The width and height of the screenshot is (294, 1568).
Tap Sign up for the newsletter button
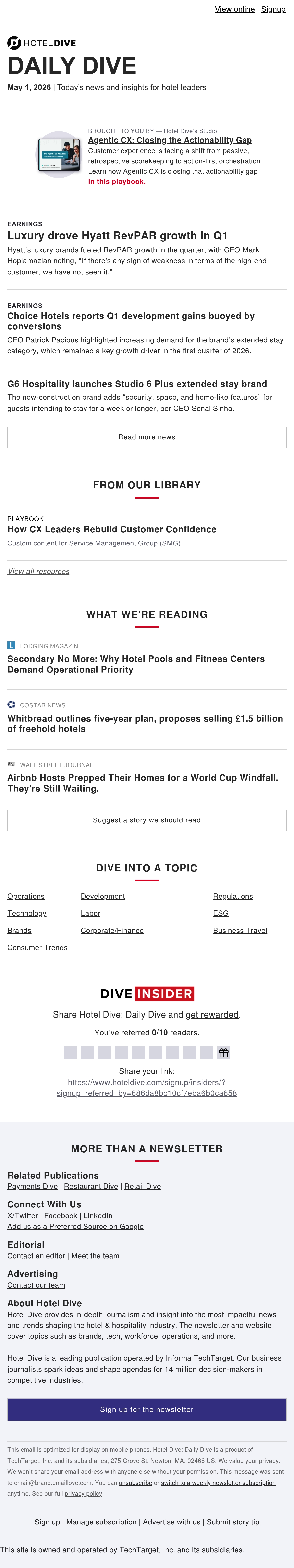coord(147,1410)
